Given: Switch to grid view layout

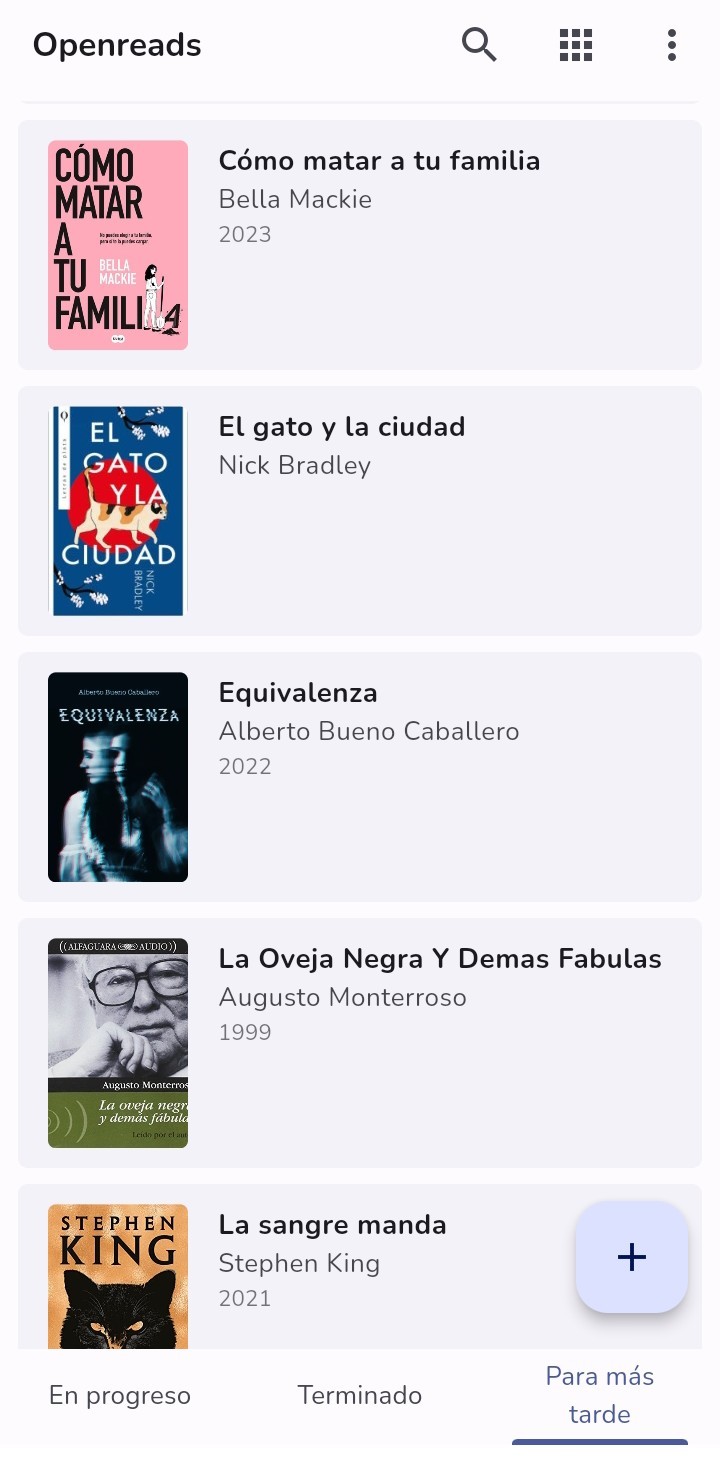Looking at the screenshot, I should pyautogui.click(x=575, y=45).
